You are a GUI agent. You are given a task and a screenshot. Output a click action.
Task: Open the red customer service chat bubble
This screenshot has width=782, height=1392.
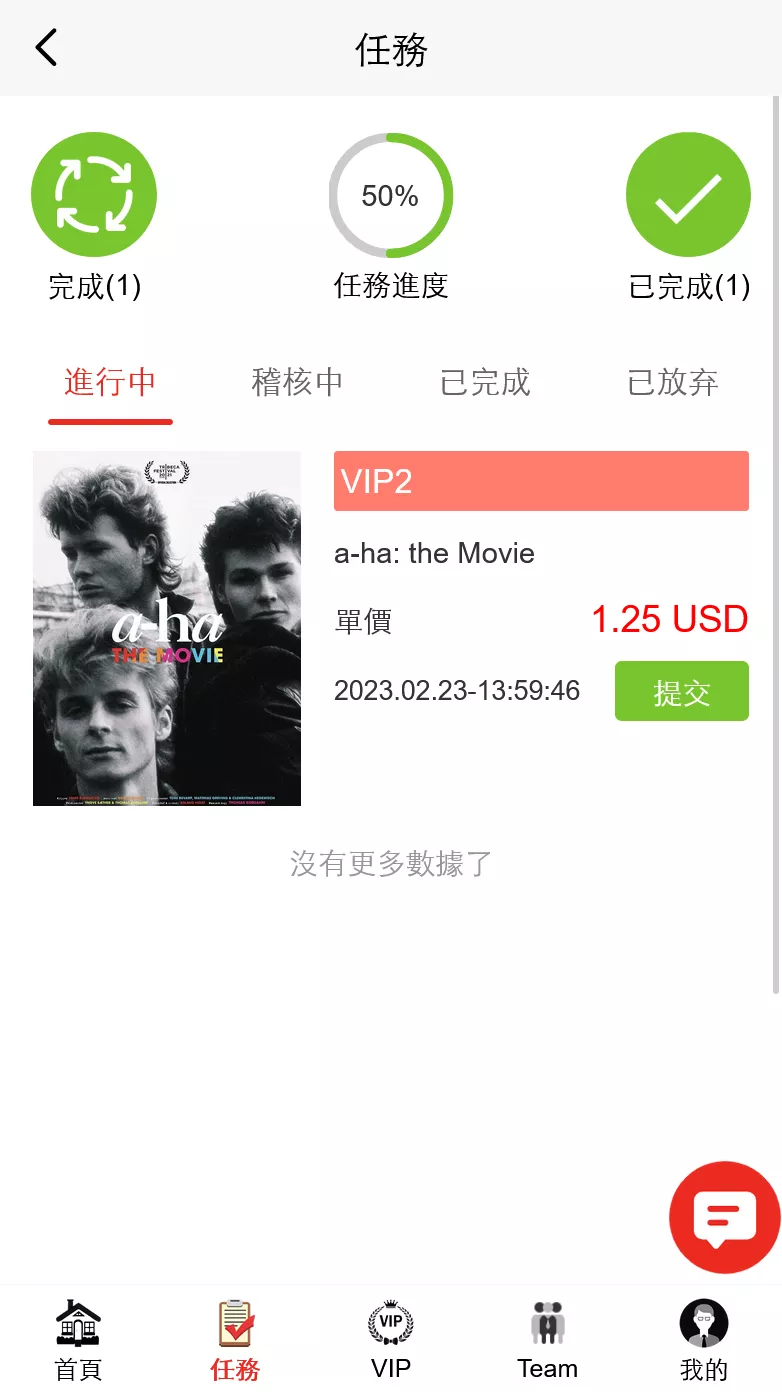[724, 1218]
